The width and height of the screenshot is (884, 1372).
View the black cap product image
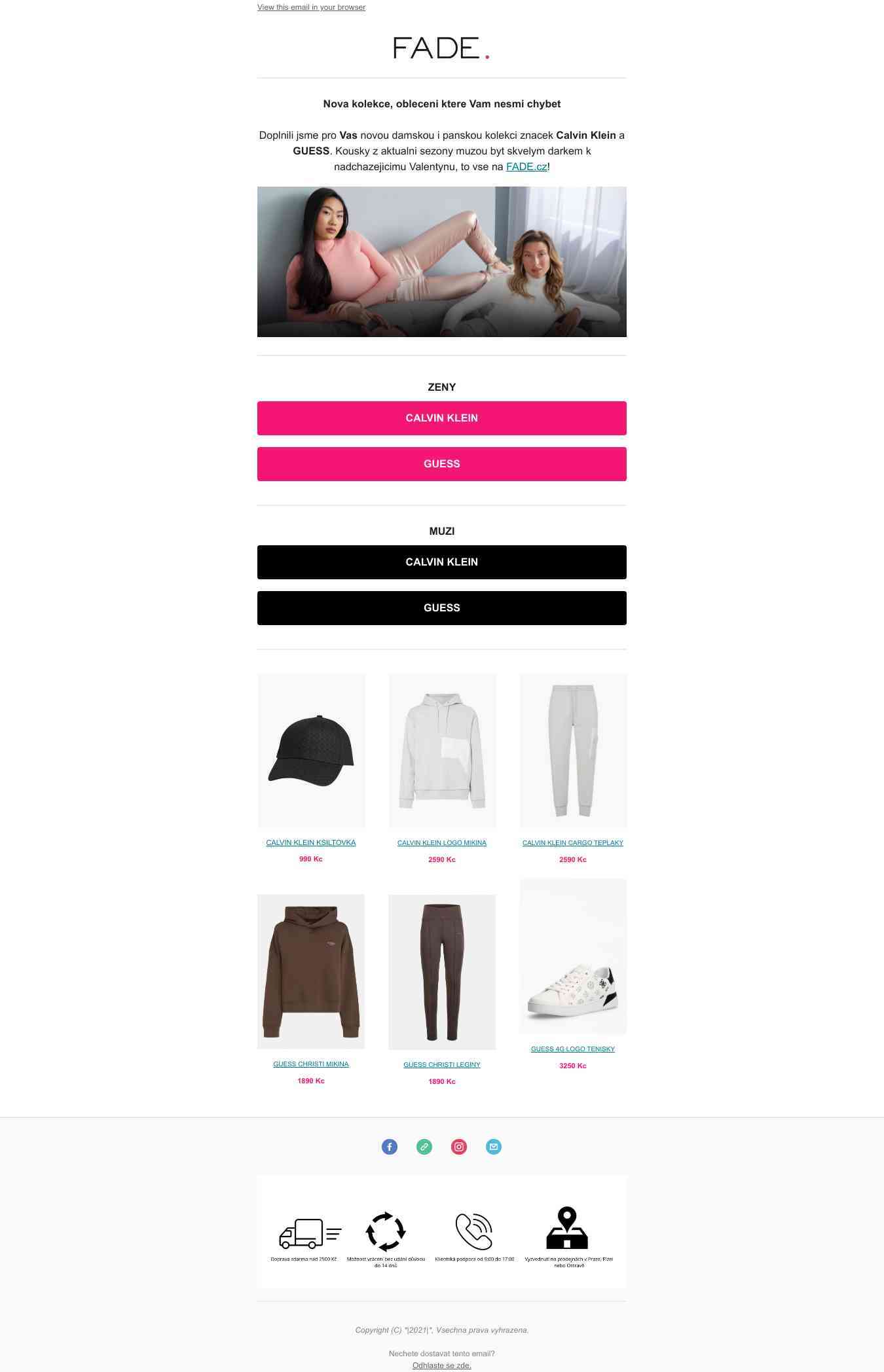click(311, 750)
